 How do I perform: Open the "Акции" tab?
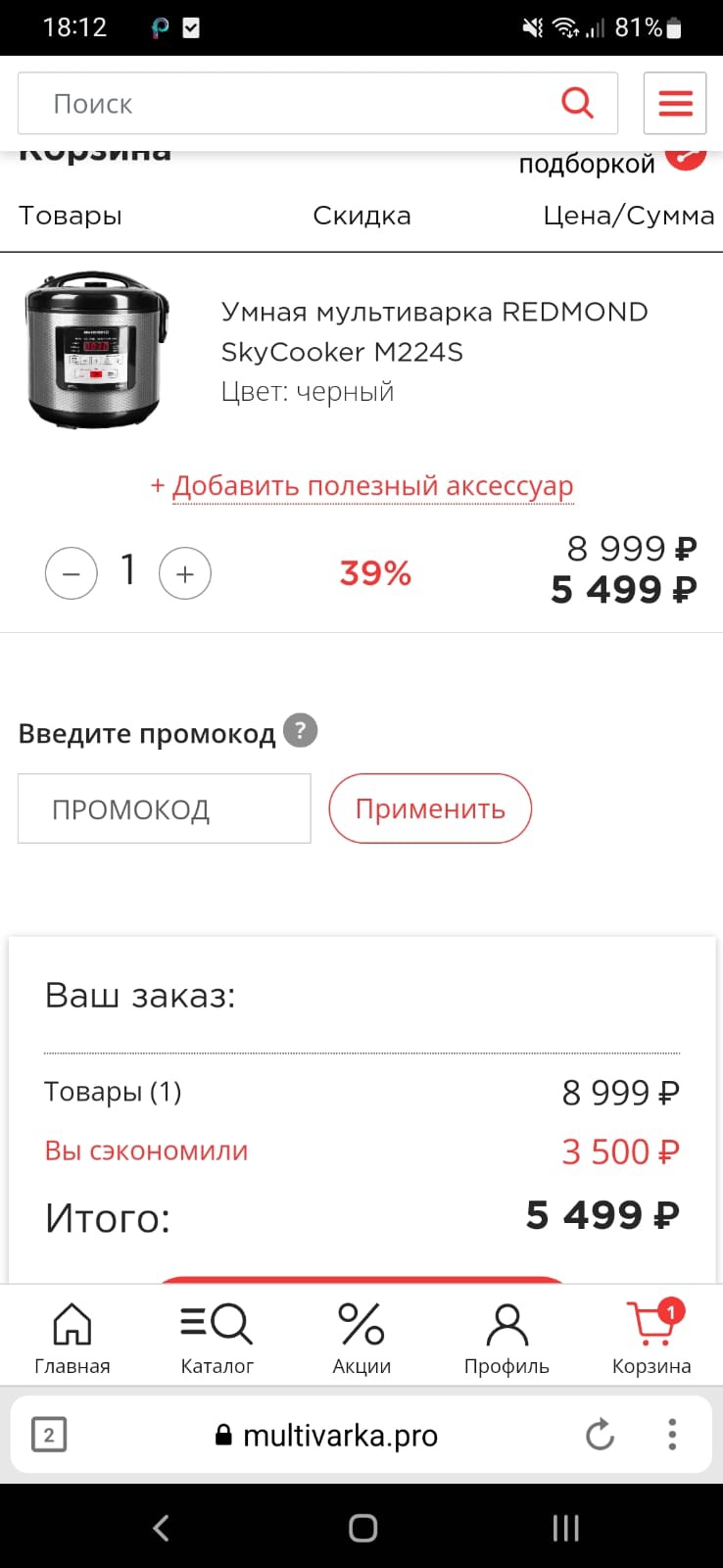coord(361,1338)
